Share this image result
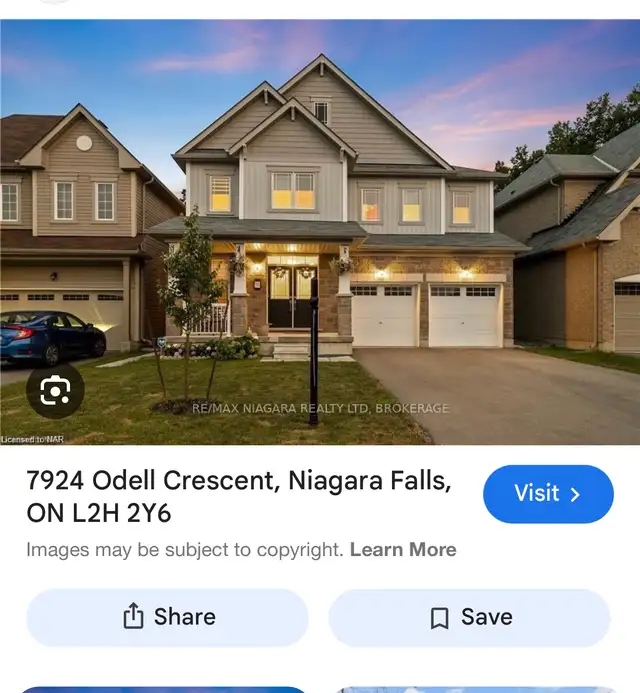Screen dimensions: 640x693 [x=167, y=617]
